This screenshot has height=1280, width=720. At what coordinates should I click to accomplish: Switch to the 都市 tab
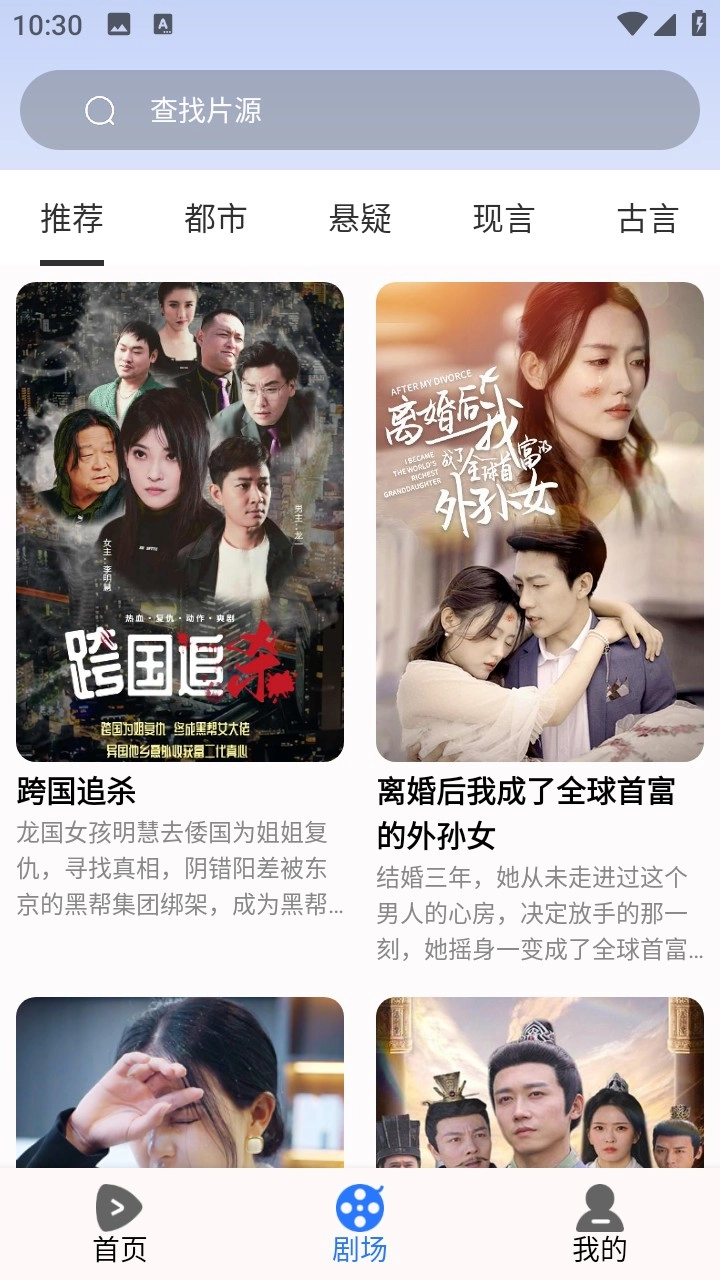215,219
